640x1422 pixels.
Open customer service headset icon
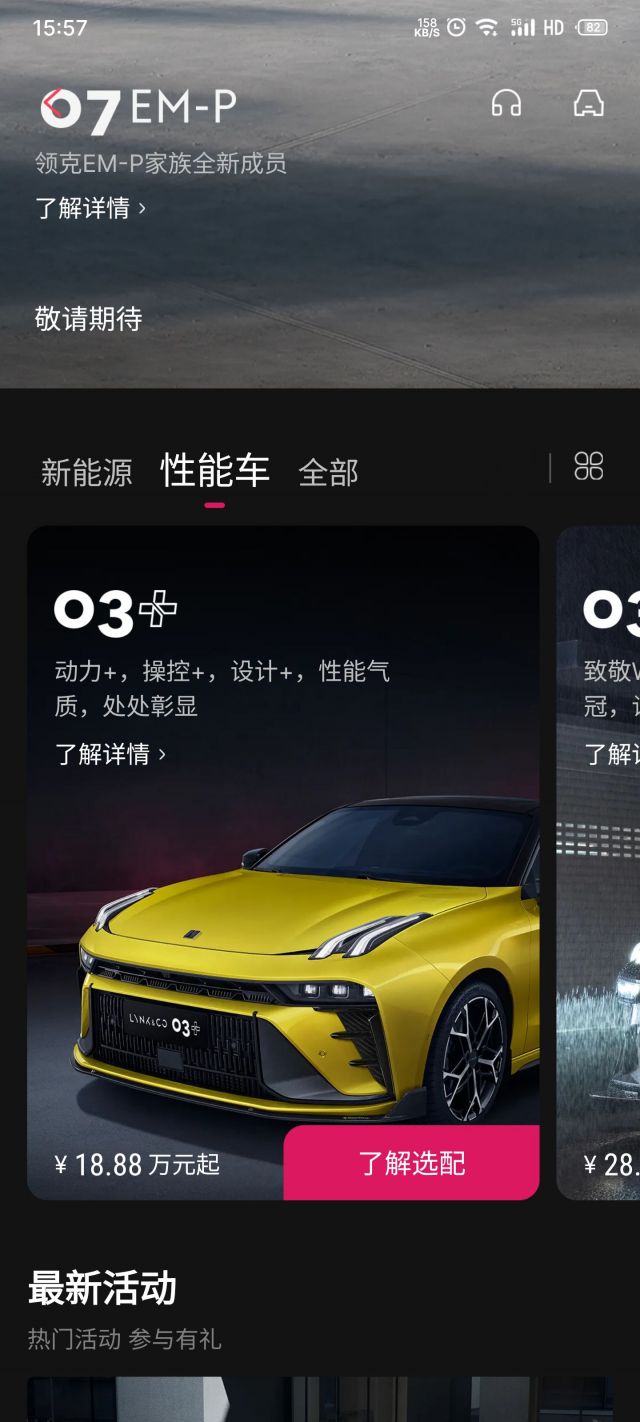point(506,104)
